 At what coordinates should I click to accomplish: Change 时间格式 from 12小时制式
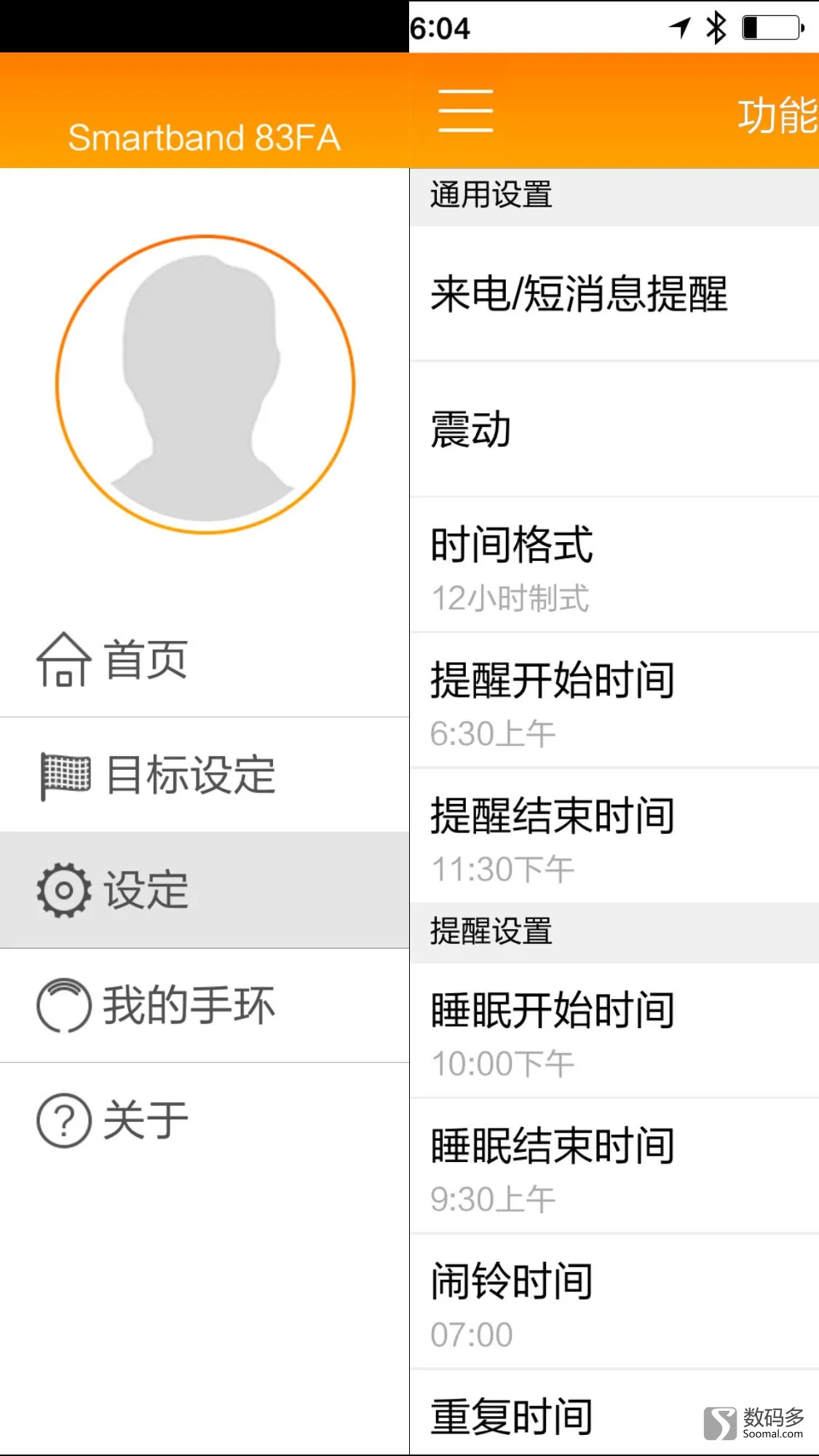[614, 565]
